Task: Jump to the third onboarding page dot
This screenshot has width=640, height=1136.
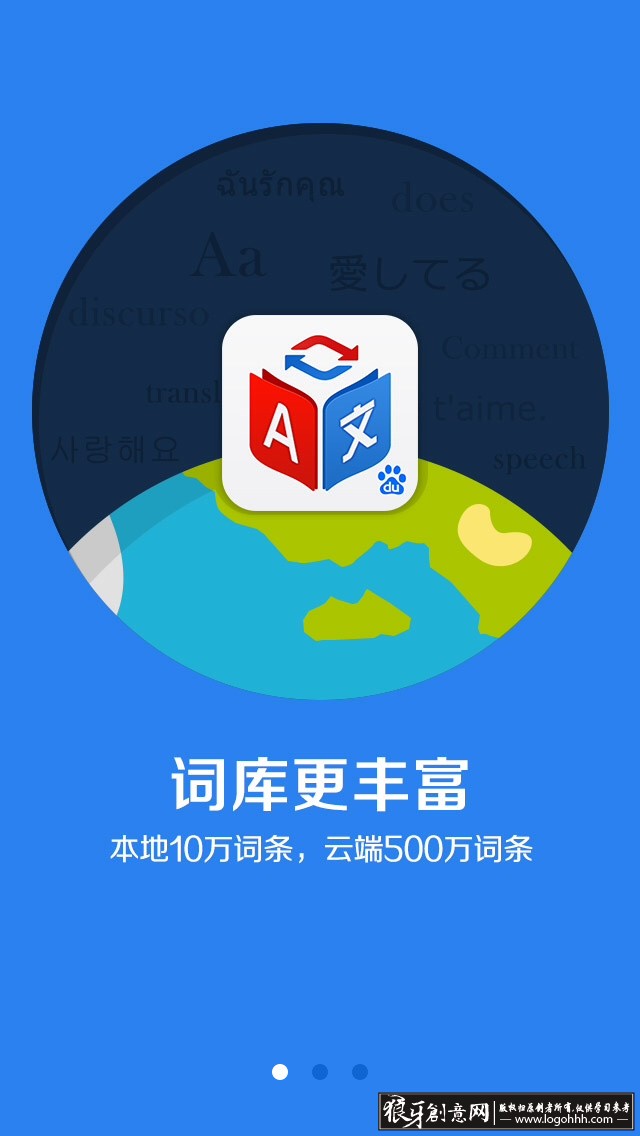Action: coord(360,1072)
